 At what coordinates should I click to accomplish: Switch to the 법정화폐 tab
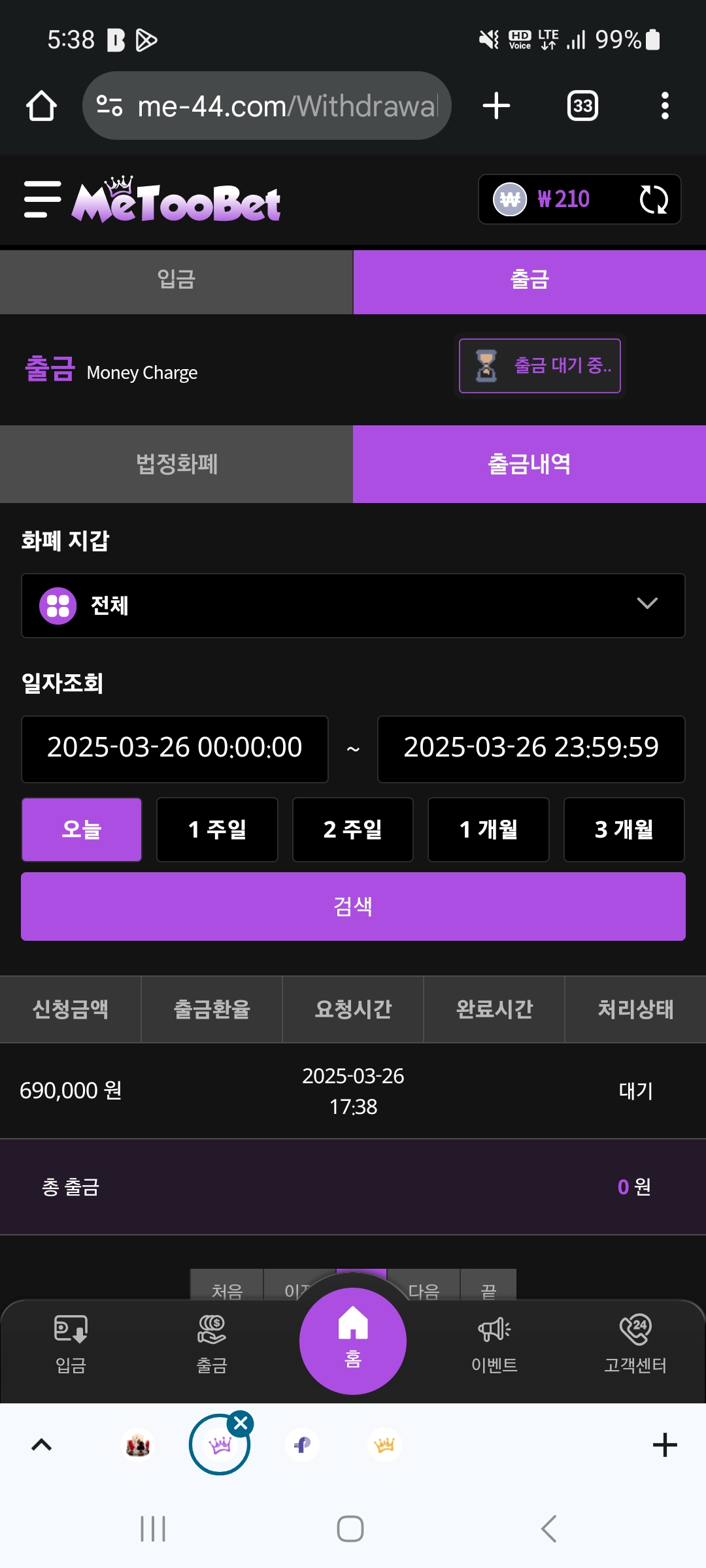pos(176,464)
